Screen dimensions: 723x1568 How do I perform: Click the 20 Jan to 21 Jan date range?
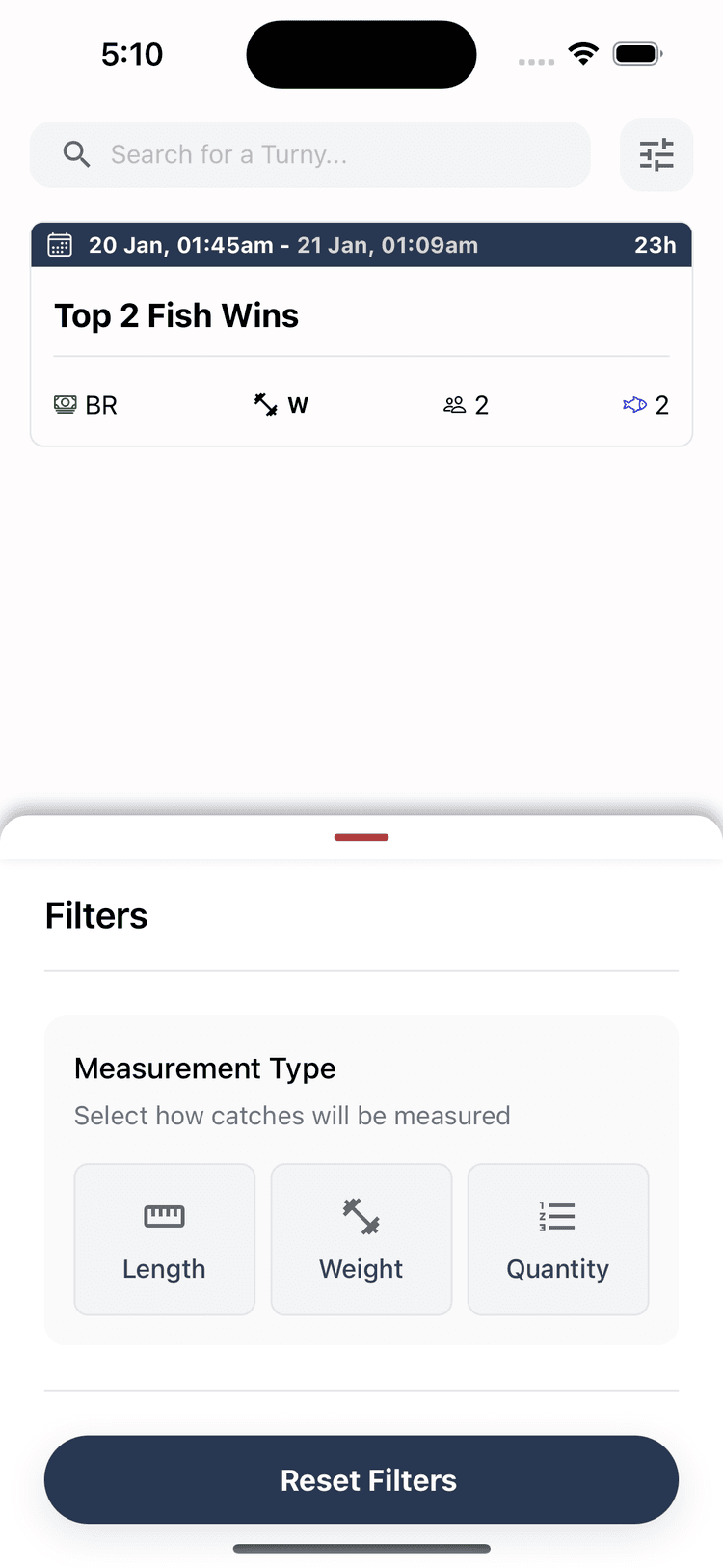[x=282, y=245]
